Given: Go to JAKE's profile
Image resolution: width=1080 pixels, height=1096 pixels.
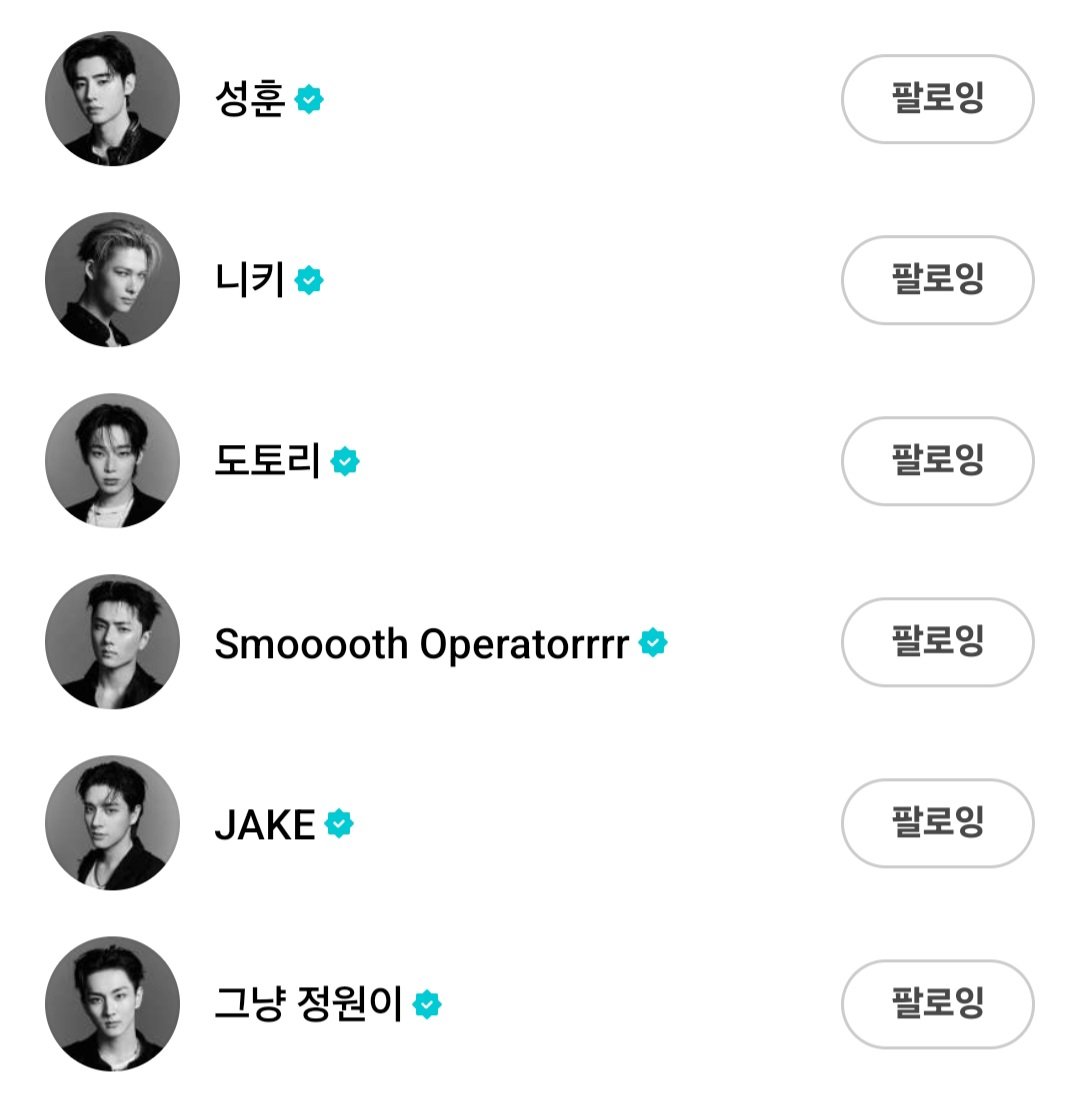Looking at the screenshot, I should [265, 825].
